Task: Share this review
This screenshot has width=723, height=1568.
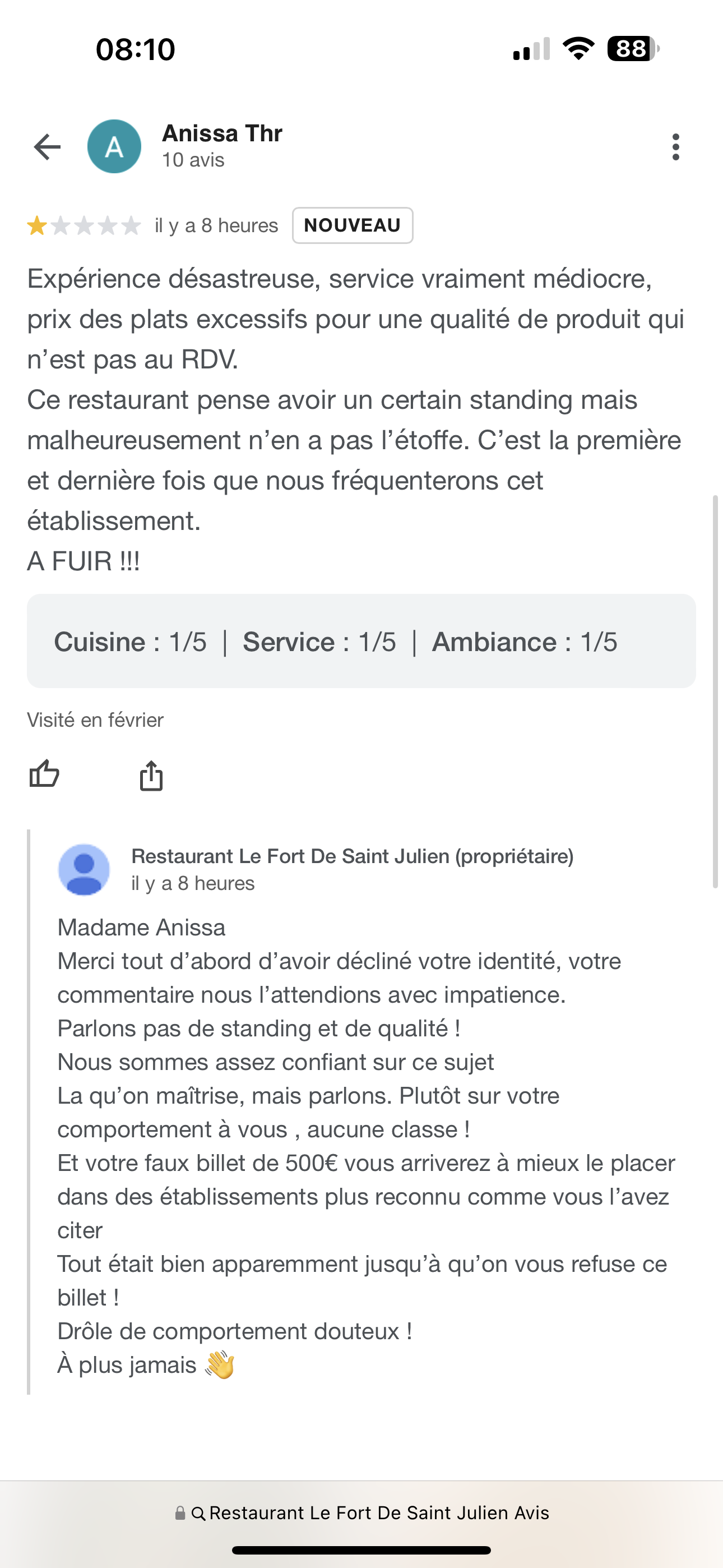Action: pos(151,776)
